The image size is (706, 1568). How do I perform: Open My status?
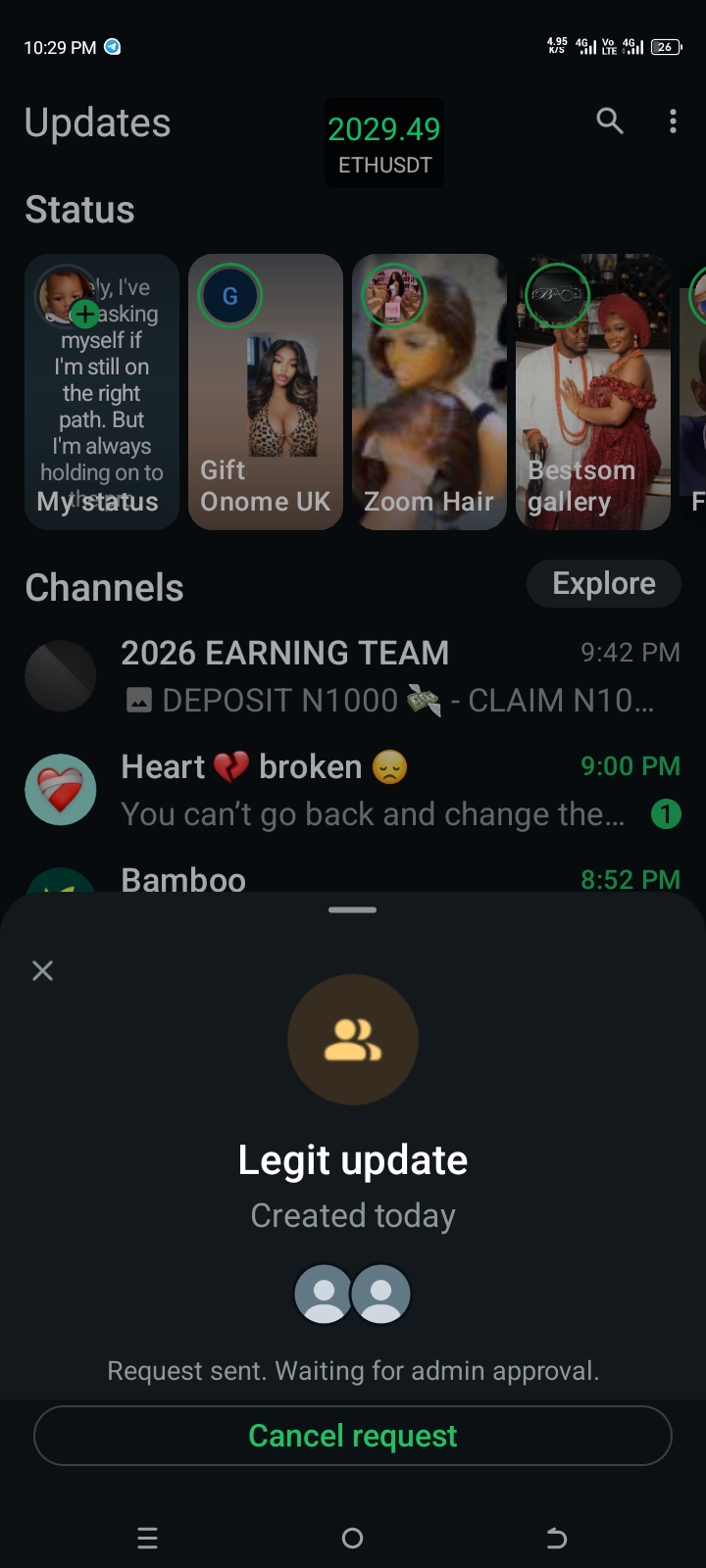coord(102,392)
